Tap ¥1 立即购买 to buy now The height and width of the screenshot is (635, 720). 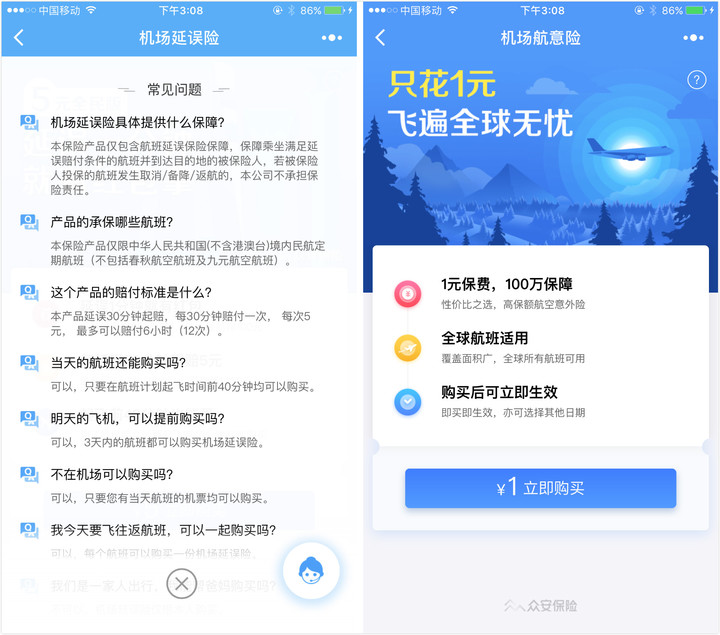coord(540,488)
